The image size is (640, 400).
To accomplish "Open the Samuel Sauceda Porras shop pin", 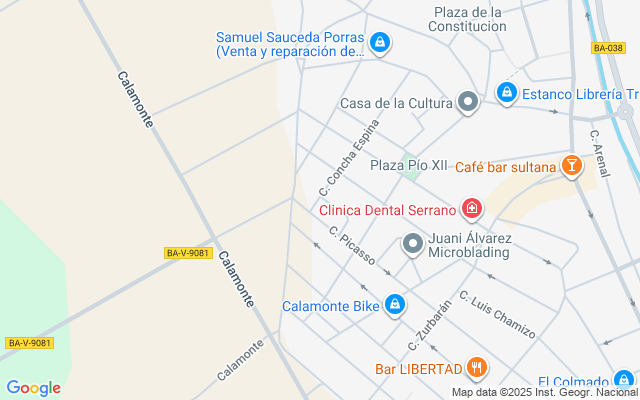I will pos(380,43).
